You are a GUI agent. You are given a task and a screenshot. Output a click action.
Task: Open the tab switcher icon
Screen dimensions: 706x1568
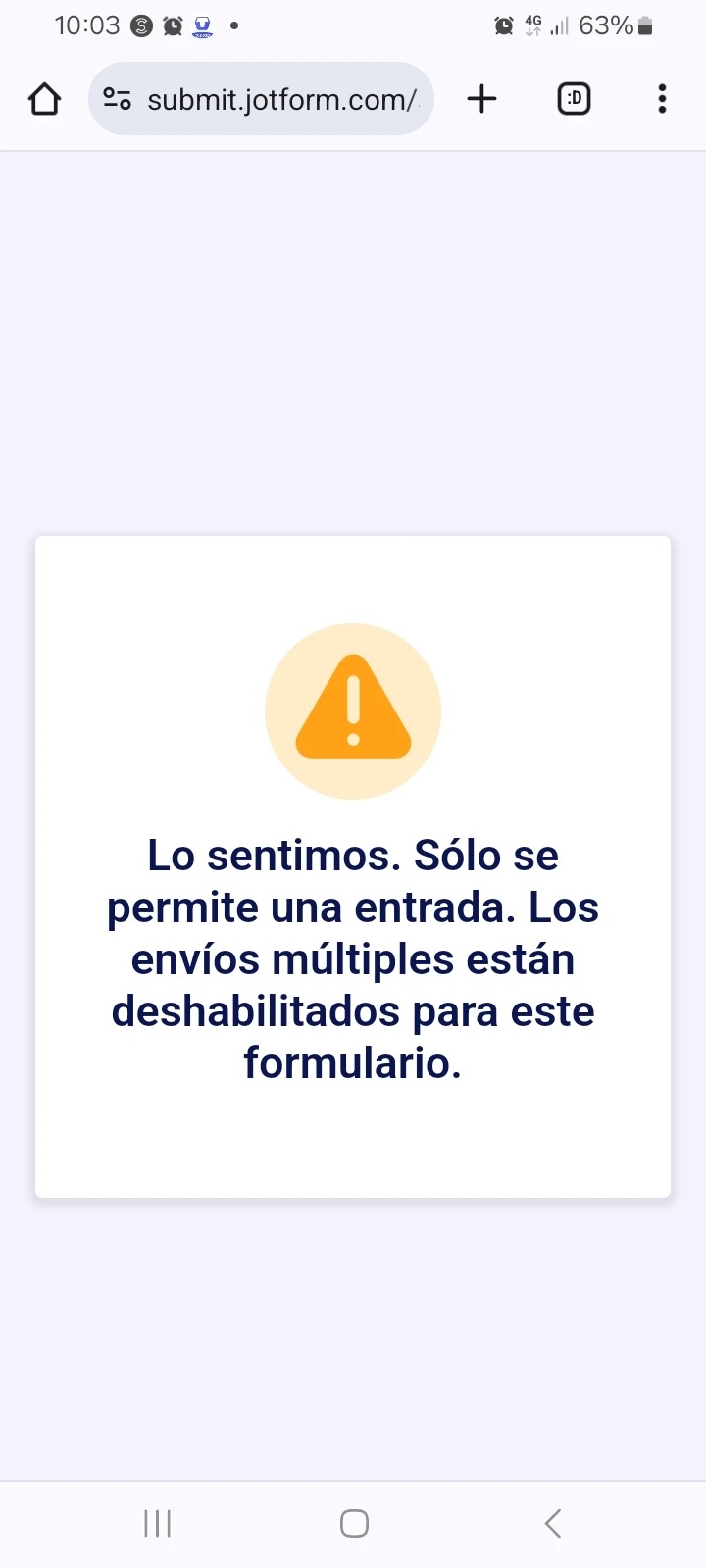[574, 99]
